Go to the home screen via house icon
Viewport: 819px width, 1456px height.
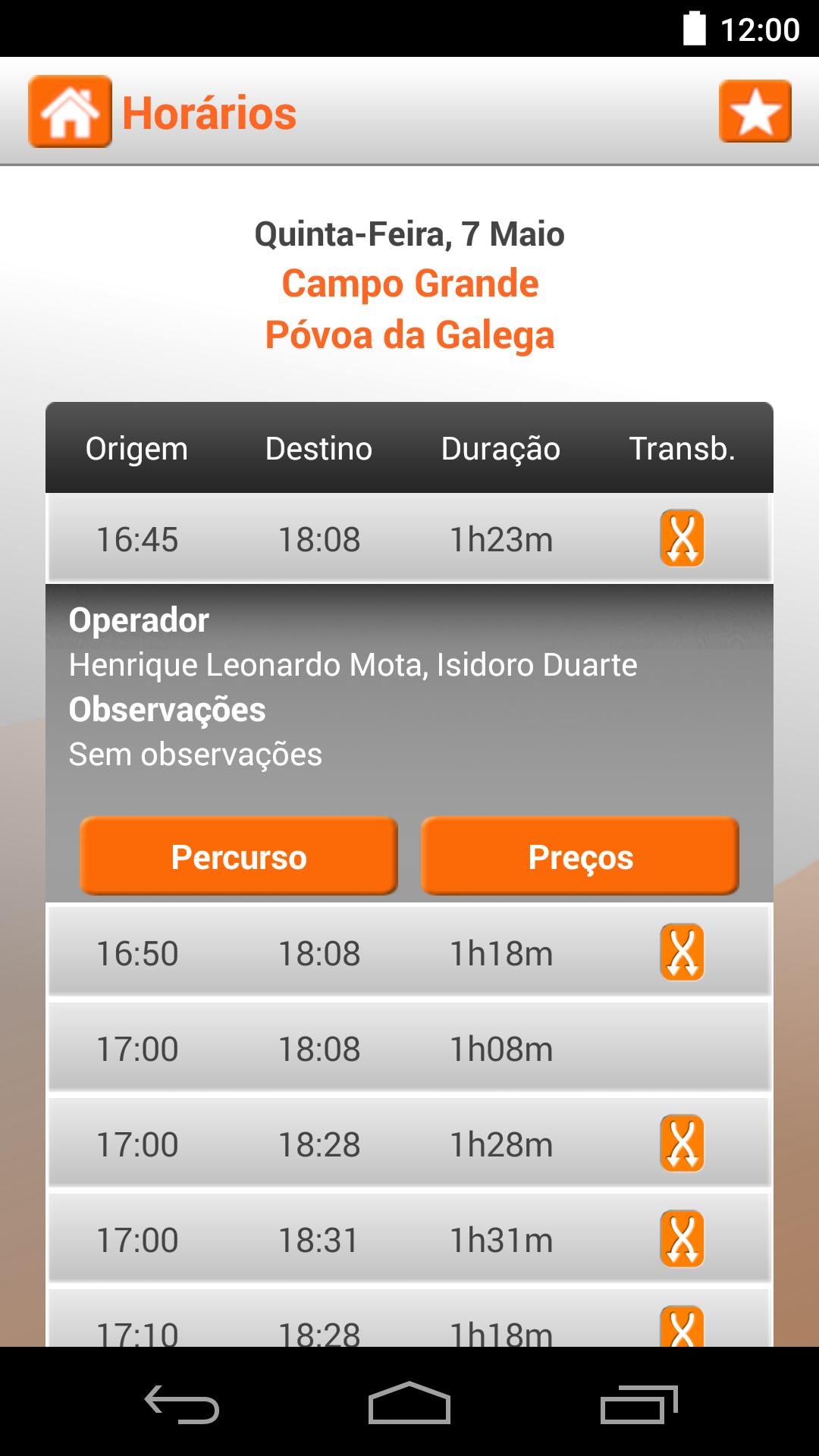(x=70, y=111)
